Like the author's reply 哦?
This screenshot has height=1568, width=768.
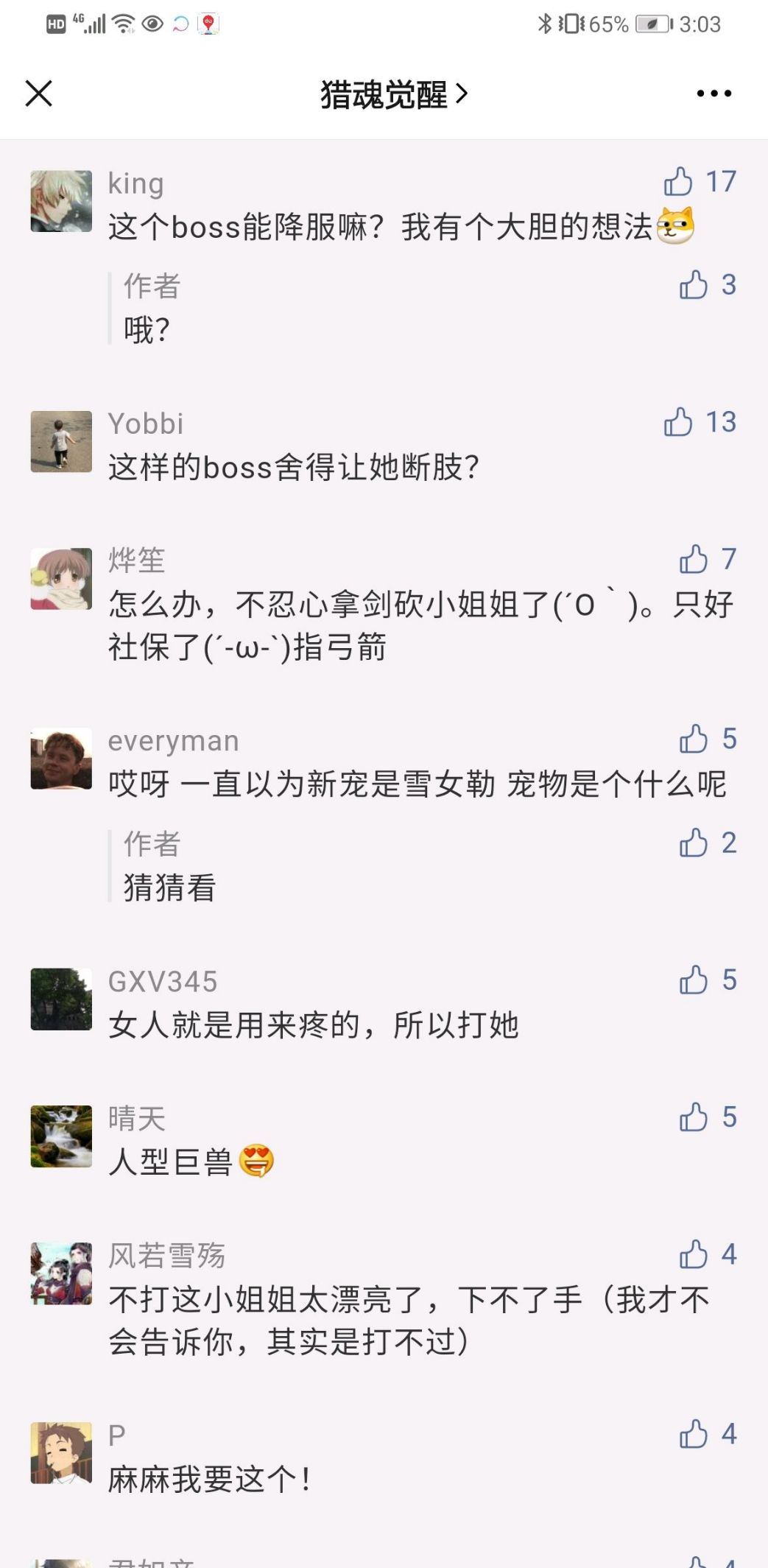coord(694,285)
